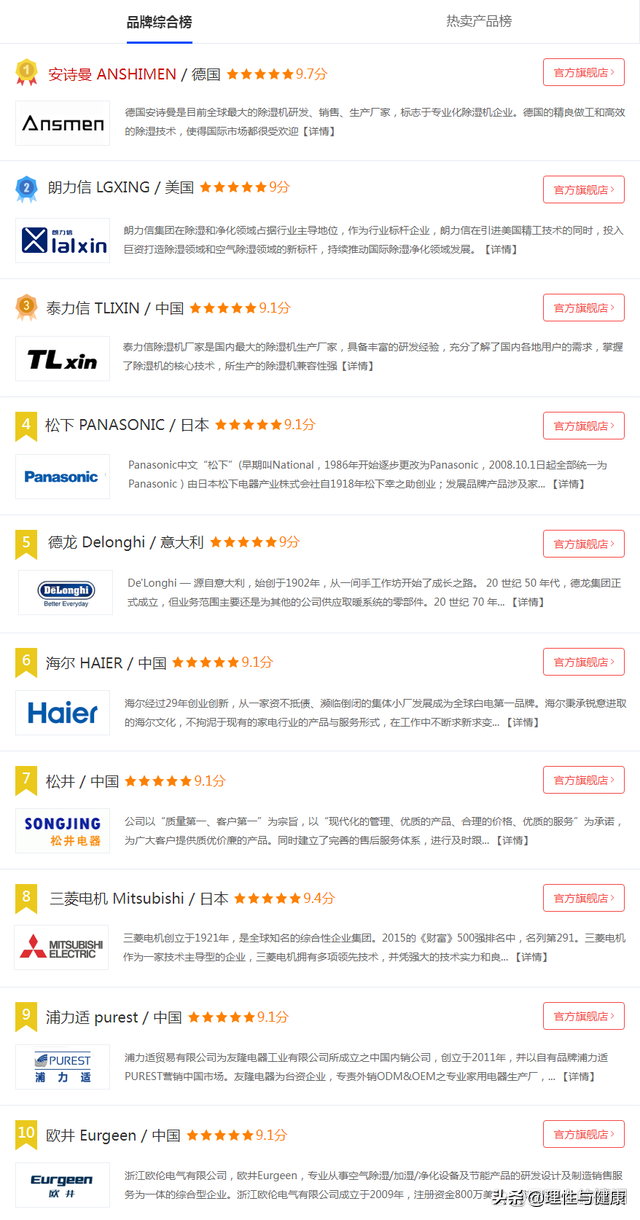Open 详情 link under 德龙 De'Longhi

(527, 602)
